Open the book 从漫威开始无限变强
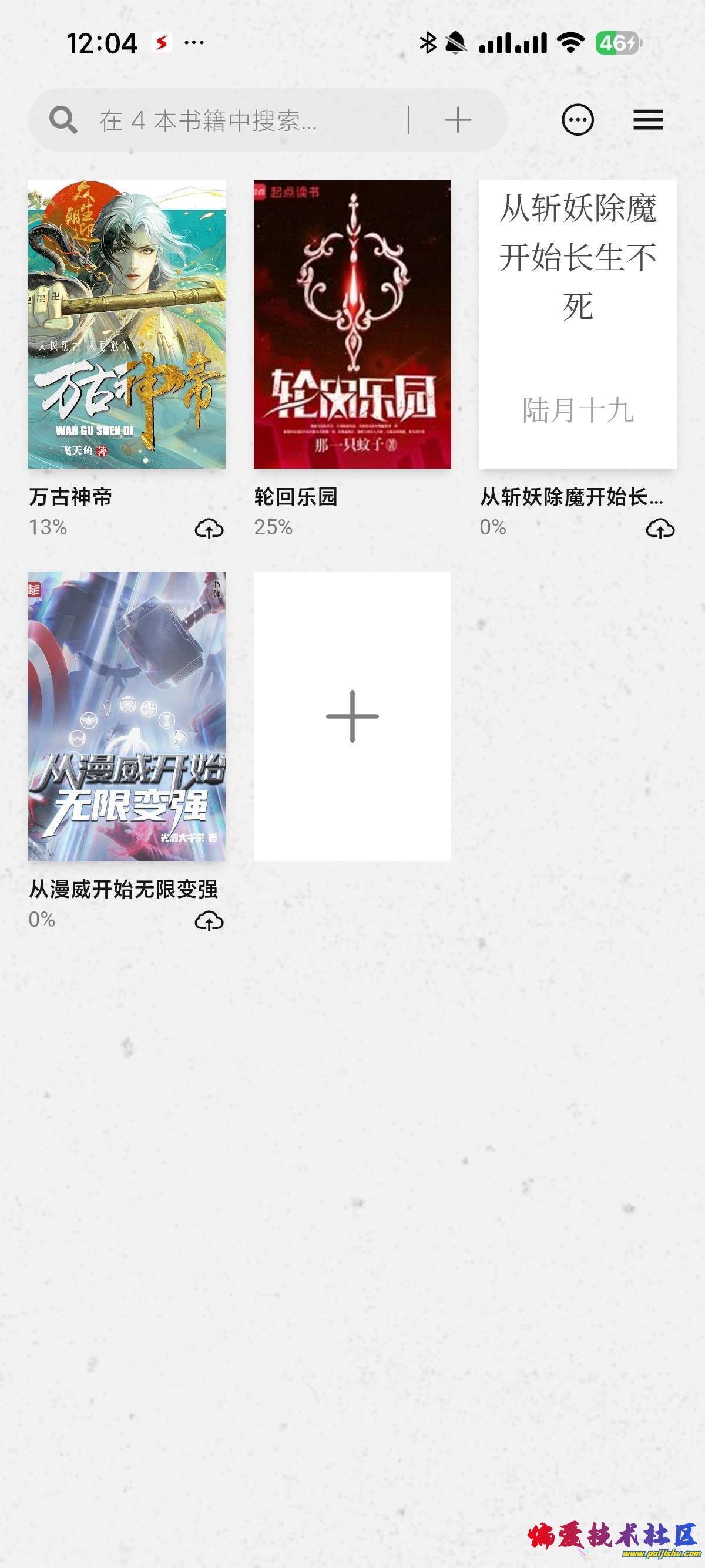705x1568 pixels. [x=127, y=716]
